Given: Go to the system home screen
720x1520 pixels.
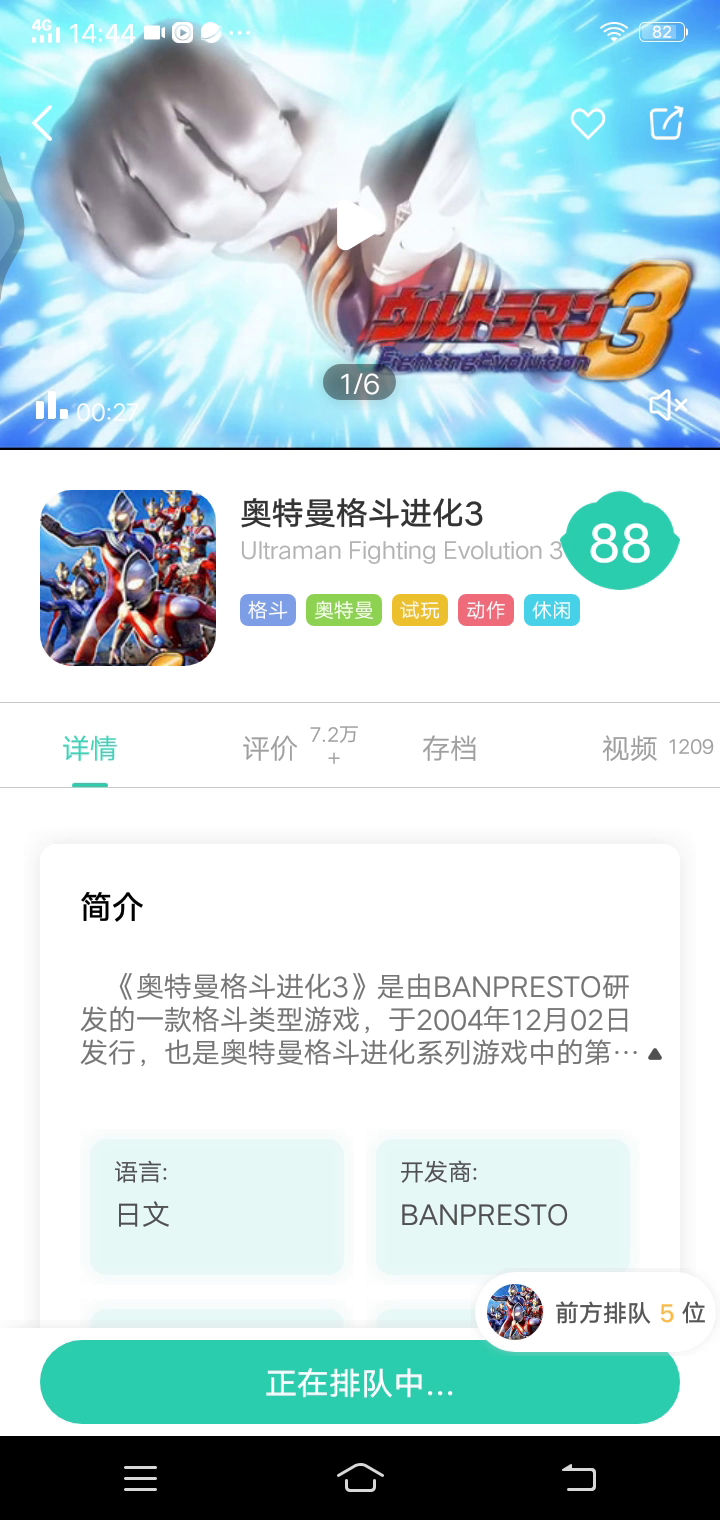Looking at the screenshot, I should [x=360, y=1477].
